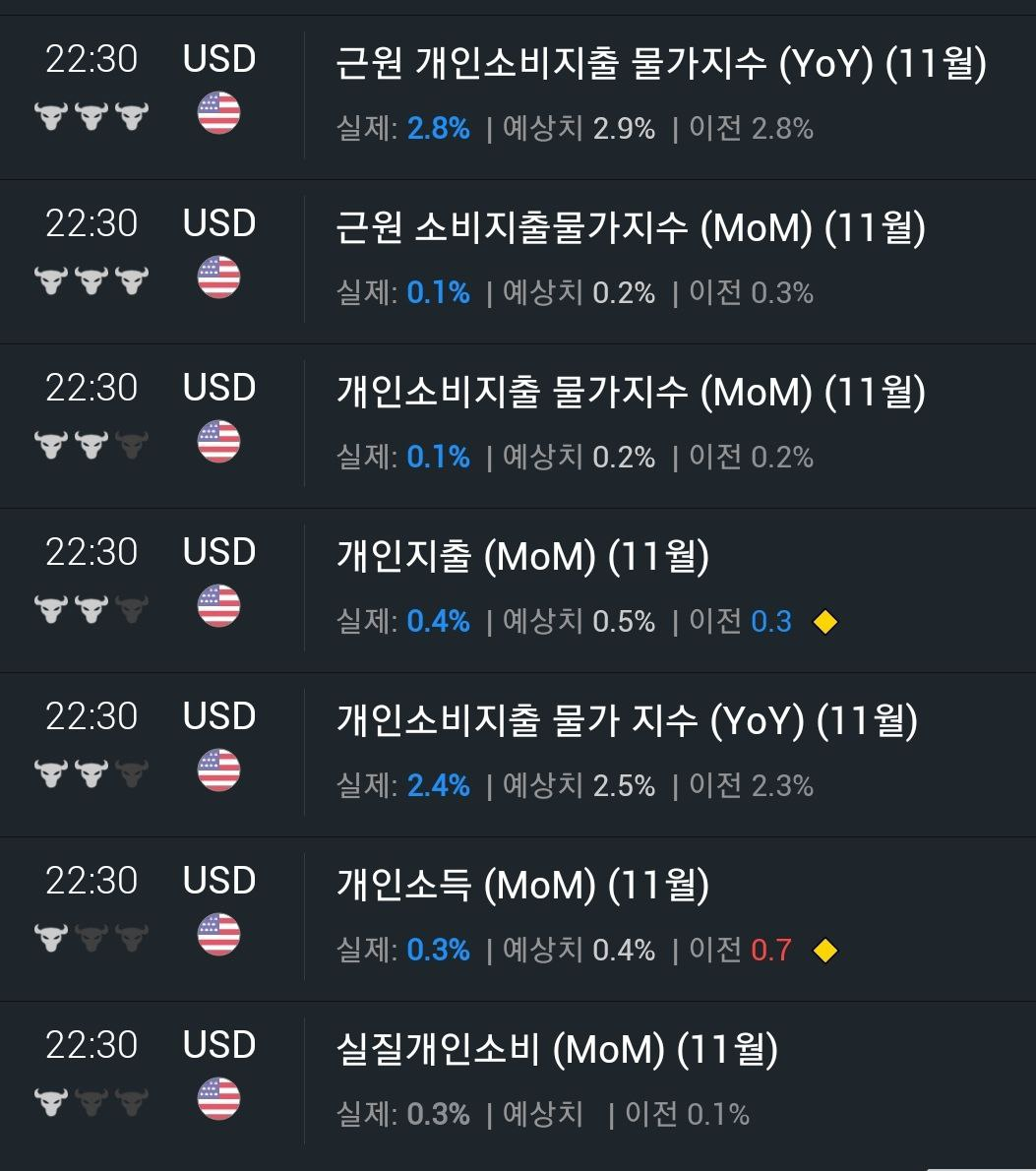Open the 개인지출 (MoM) row
Screen dimensions: 1036x1171
522,558
